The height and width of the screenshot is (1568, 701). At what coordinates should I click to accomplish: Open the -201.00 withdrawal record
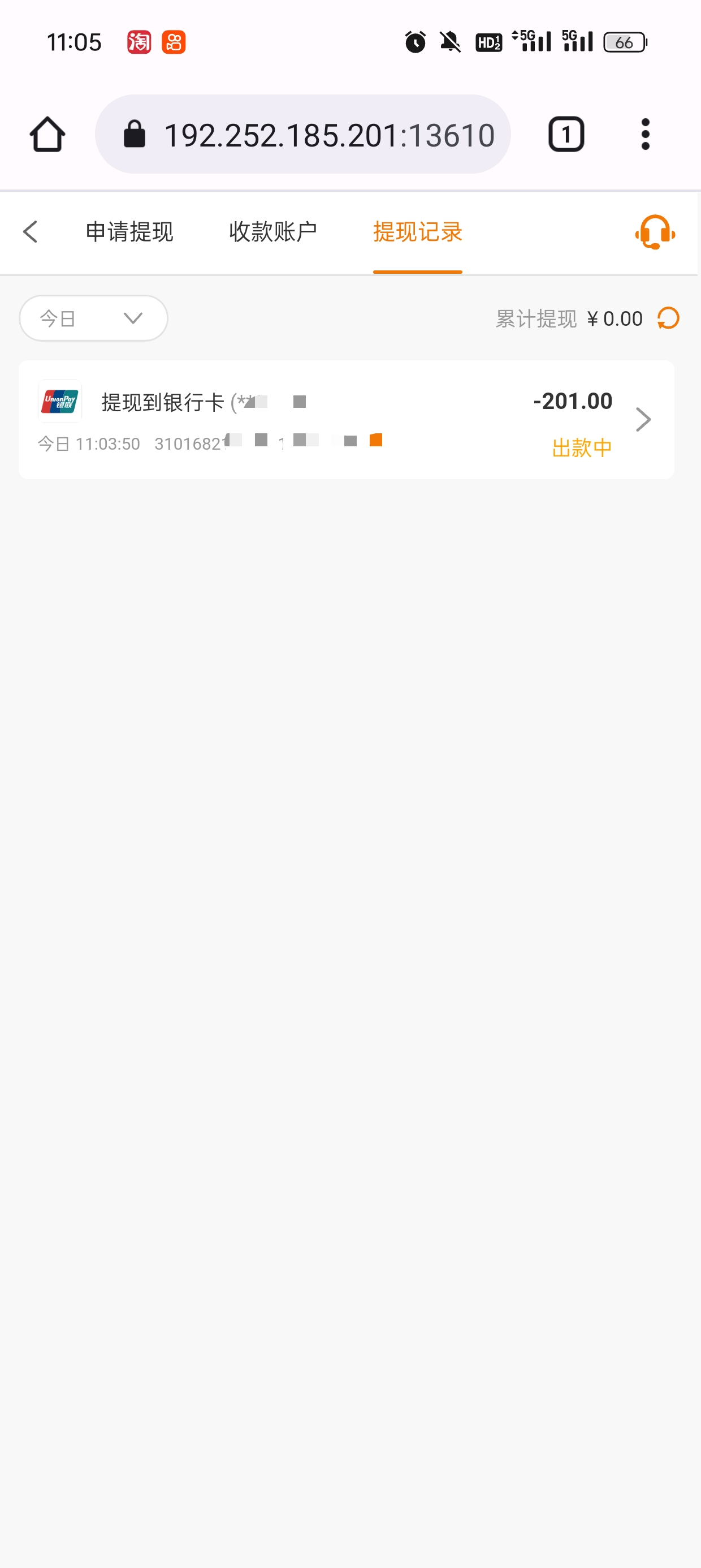[346, 420]
